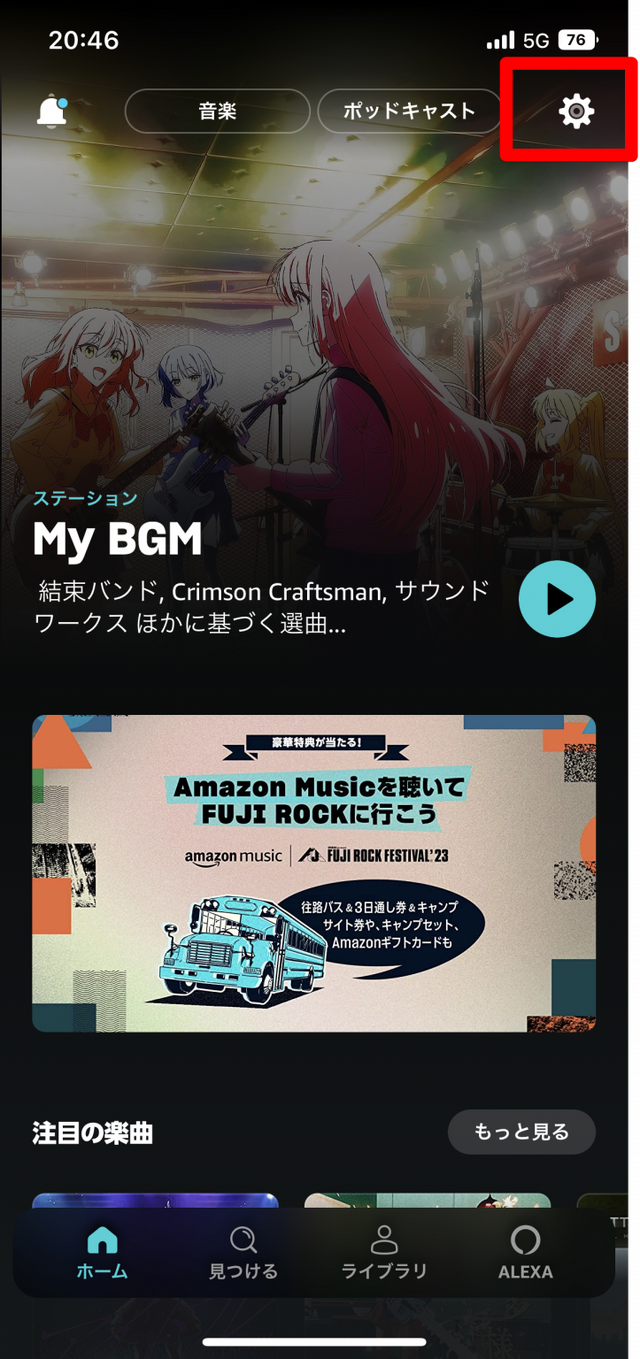Select the ポッドキャスト filter chip
This screenshot has height=1359, width=640.
tap(408, 111)
